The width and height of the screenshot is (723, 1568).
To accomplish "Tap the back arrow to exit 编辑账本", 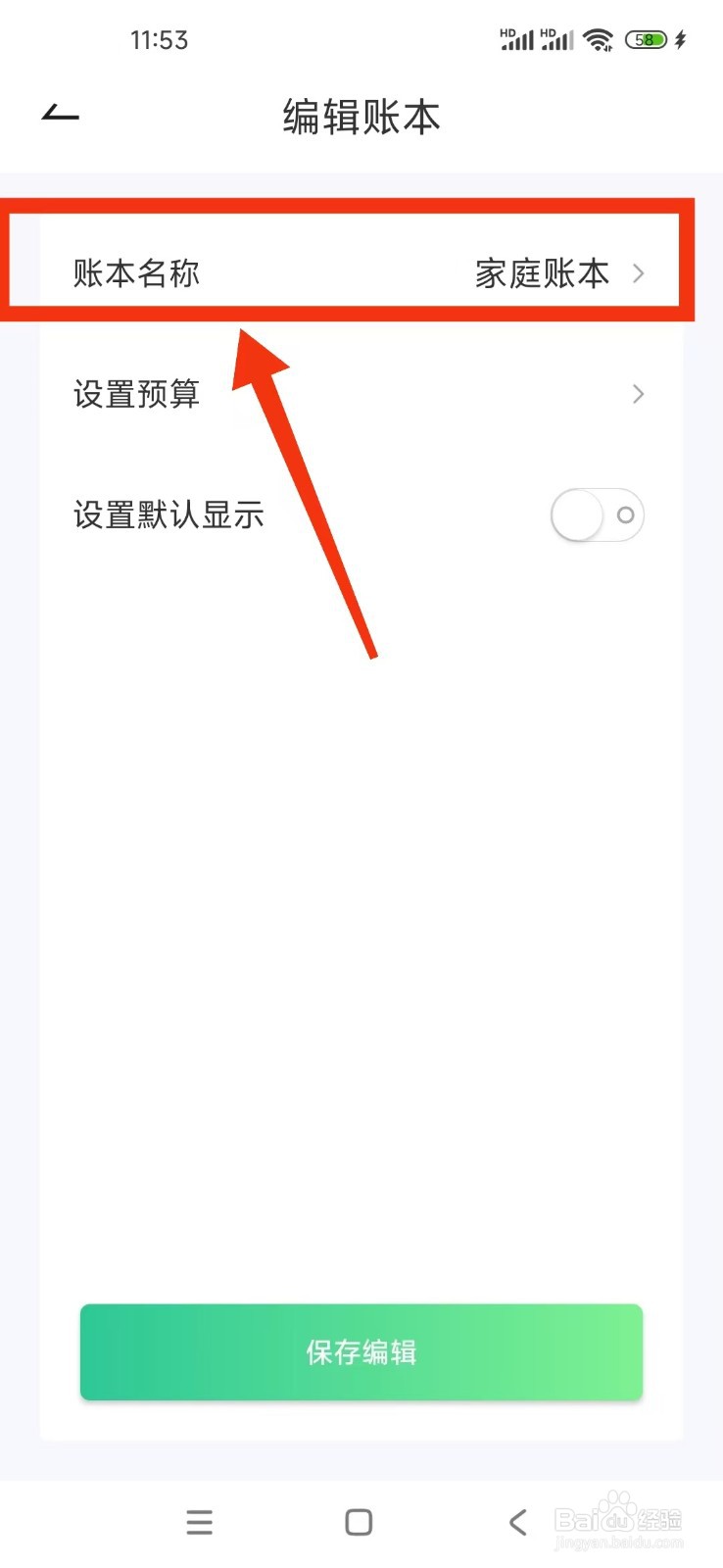I will pos(59,113).
